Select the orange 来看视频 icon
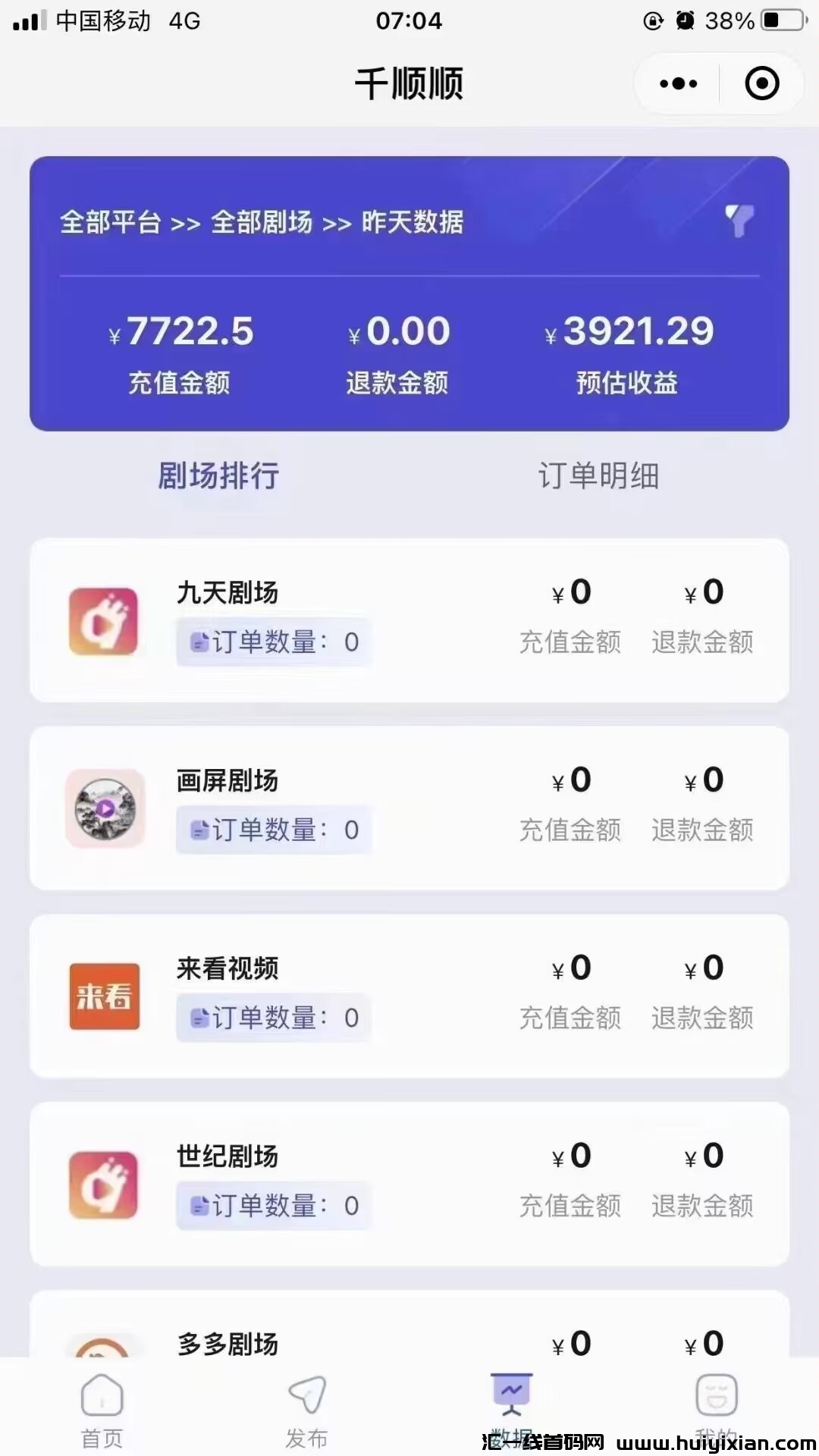819x1456 pixels. [105, 997]
